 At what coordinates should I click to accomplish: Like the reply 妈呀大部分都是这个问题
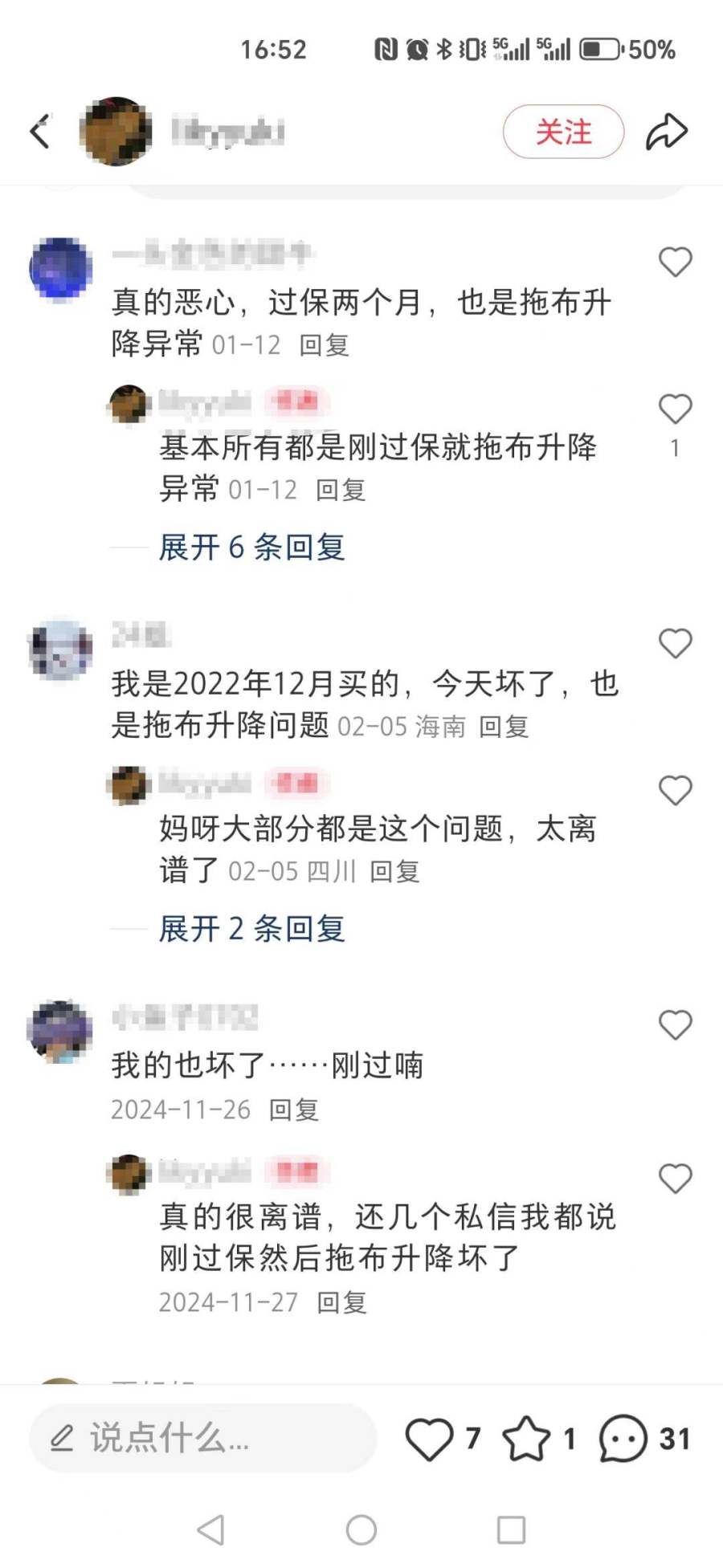coord(675,791)
